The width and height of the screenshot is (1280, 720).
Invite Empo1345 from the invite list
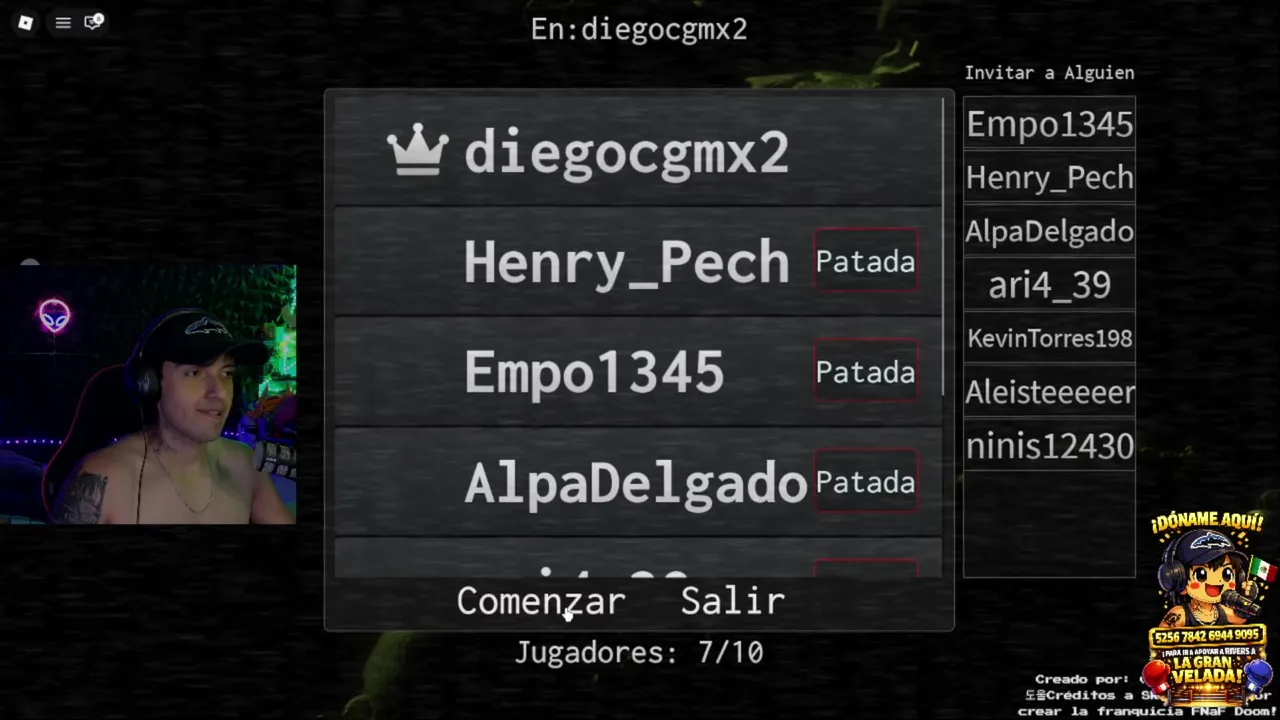click(1049, 124)
